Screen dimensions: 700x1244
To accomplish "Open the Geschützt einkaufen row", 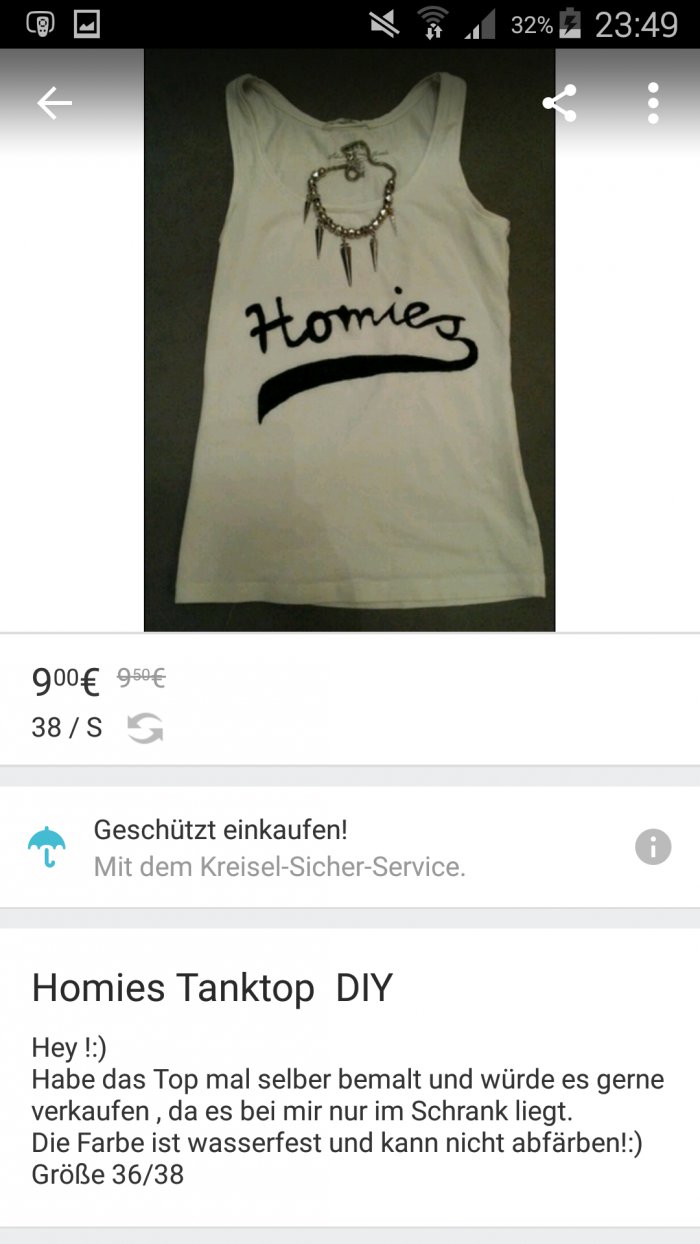I will pyautogui.click(x=300, y=847).
